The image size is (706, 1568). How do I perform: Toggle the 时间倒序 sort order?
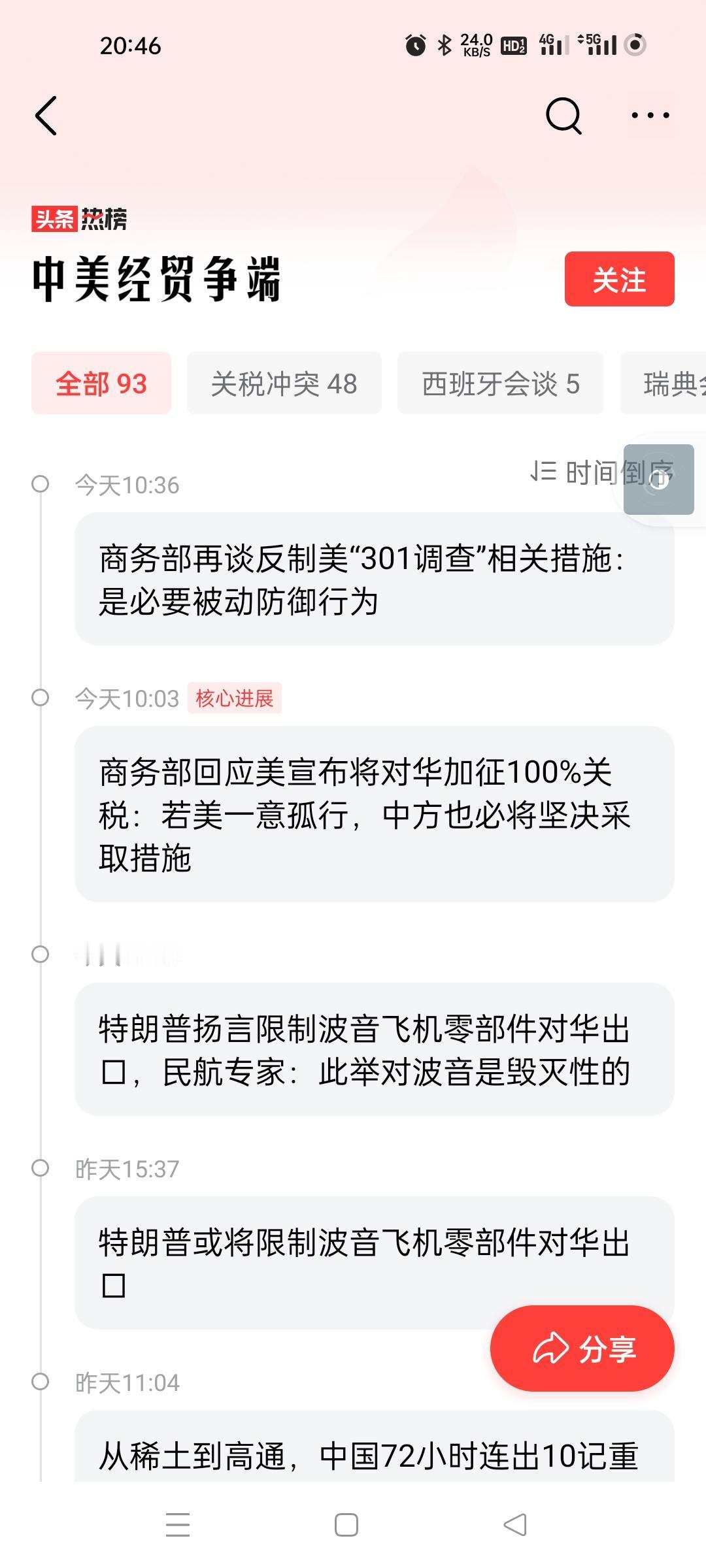(x=601, y=472)
